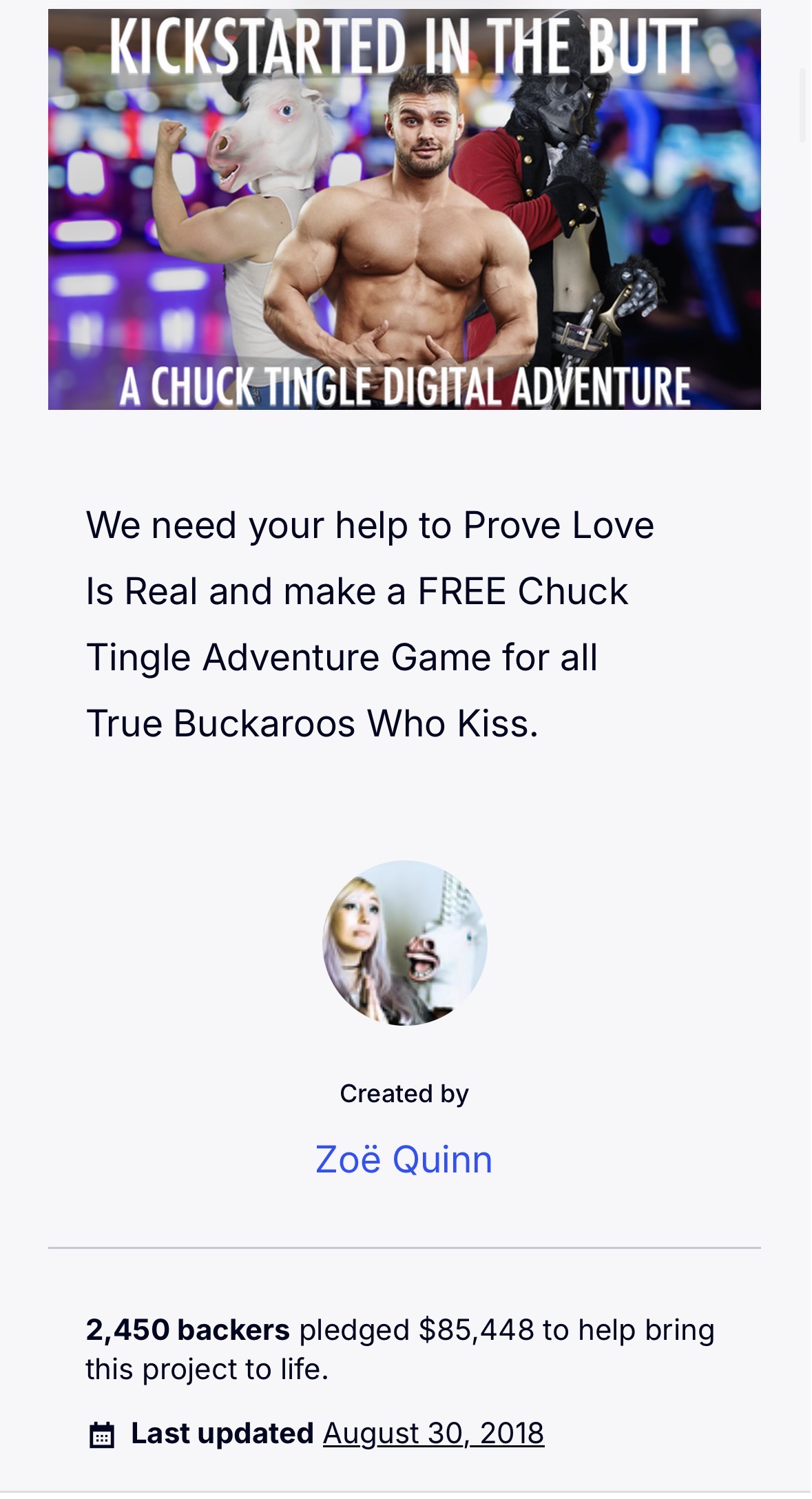The height and width of the screenshot is (1499, 812).
Task: Open creator Zoë Quinn's profile link
Action: (404, 1159)
